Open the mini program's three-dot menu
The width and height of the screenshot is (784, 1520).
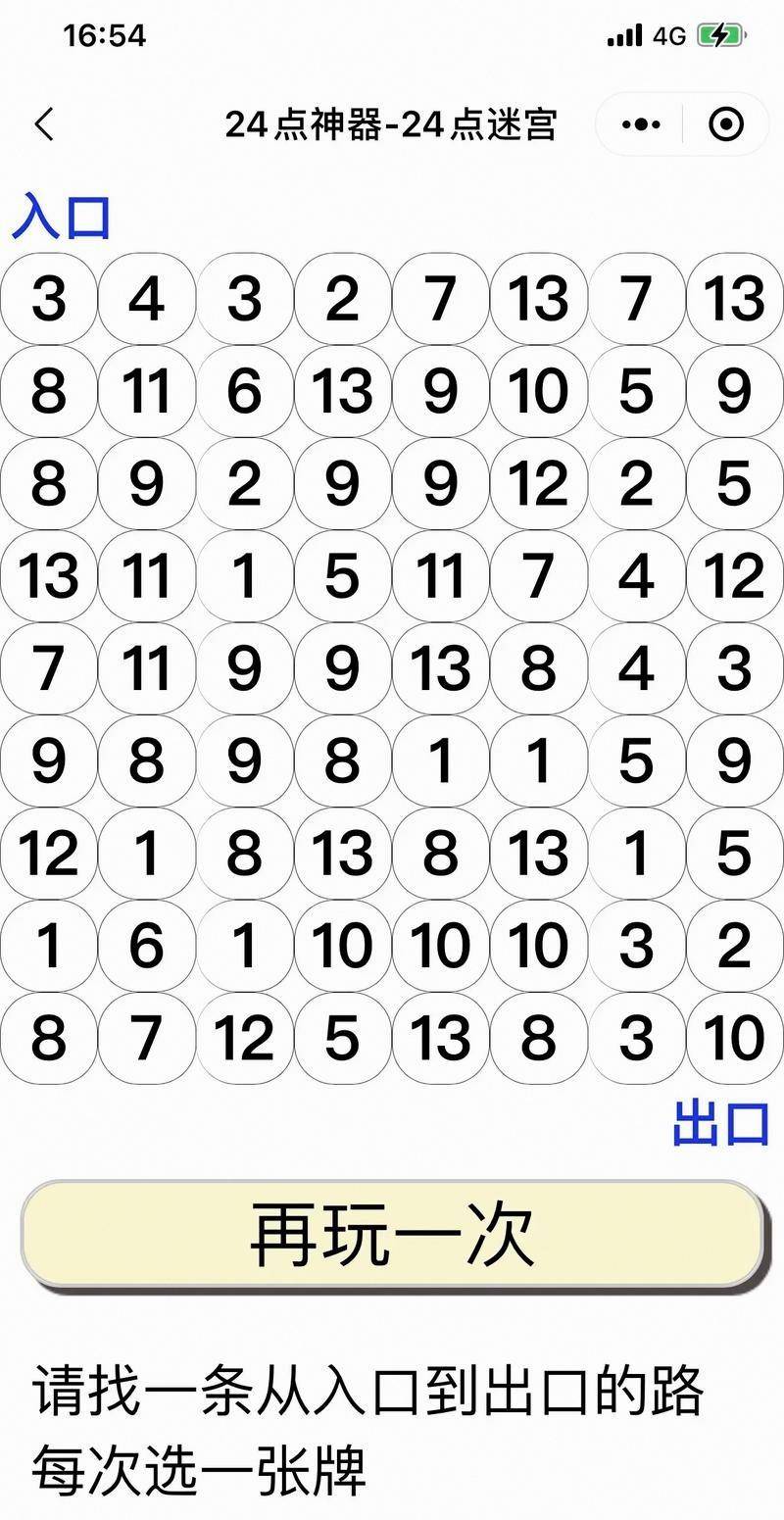pos(641,124)
